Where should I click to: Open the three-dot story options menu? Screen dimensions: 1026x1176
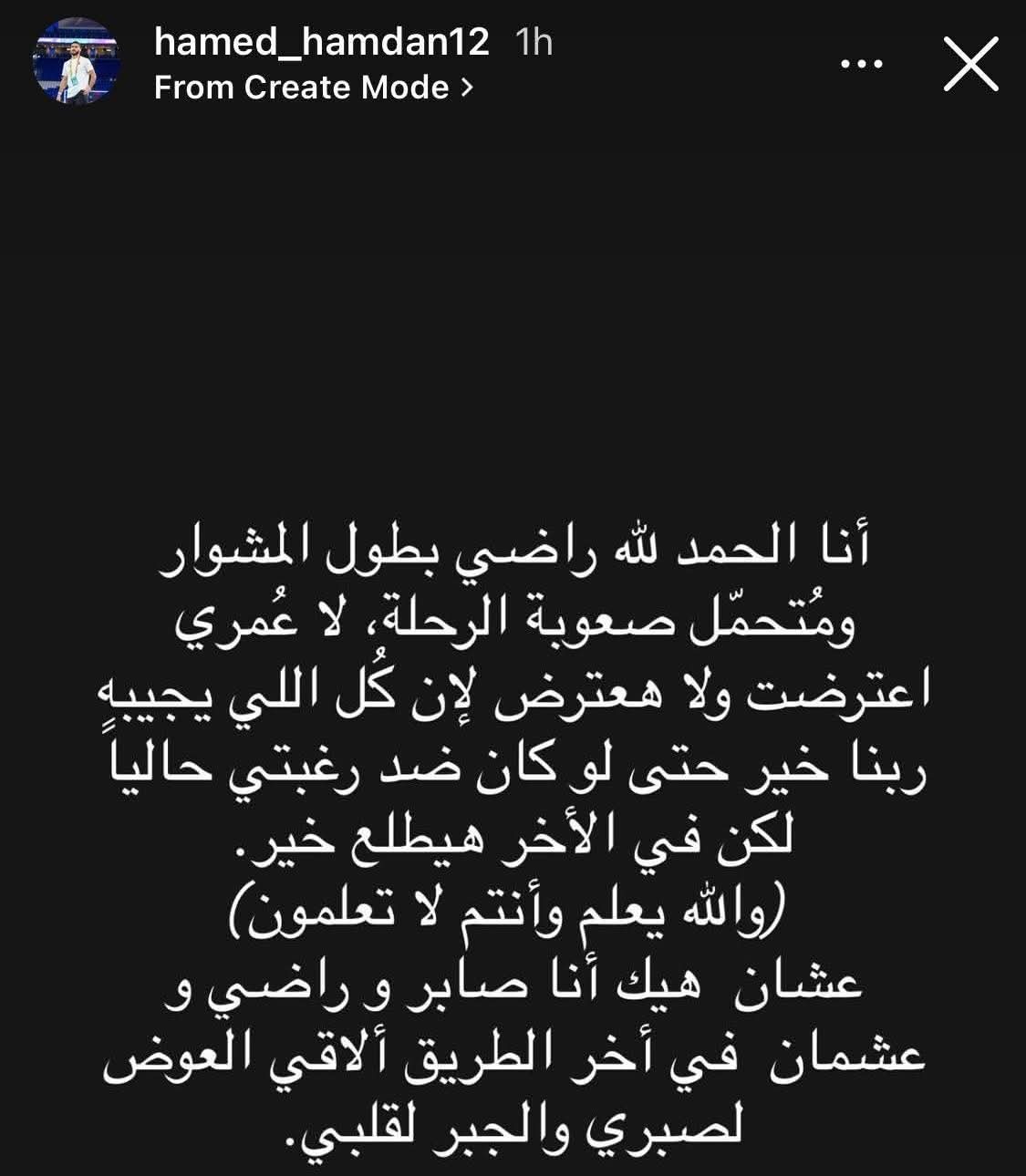tap(861, 64)
